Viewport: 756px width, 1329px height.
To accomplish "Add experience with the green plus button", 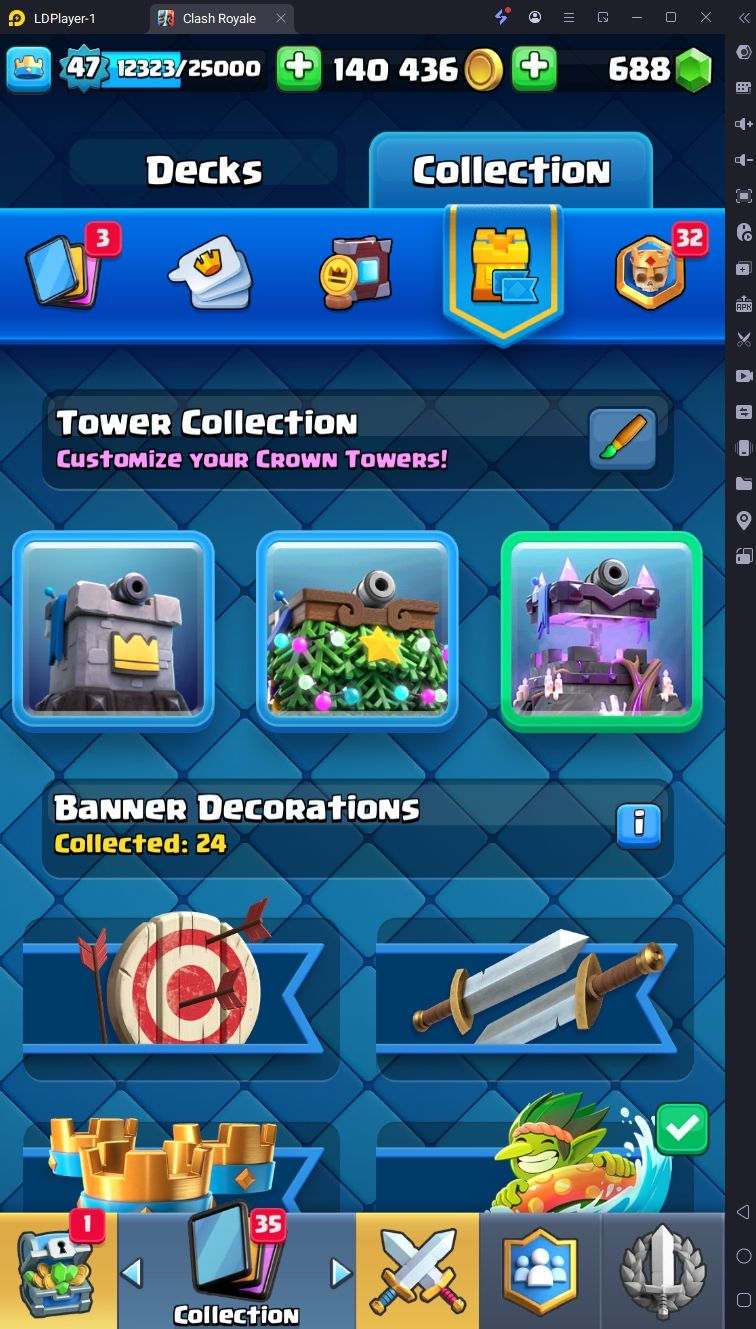I will [298, 68].
